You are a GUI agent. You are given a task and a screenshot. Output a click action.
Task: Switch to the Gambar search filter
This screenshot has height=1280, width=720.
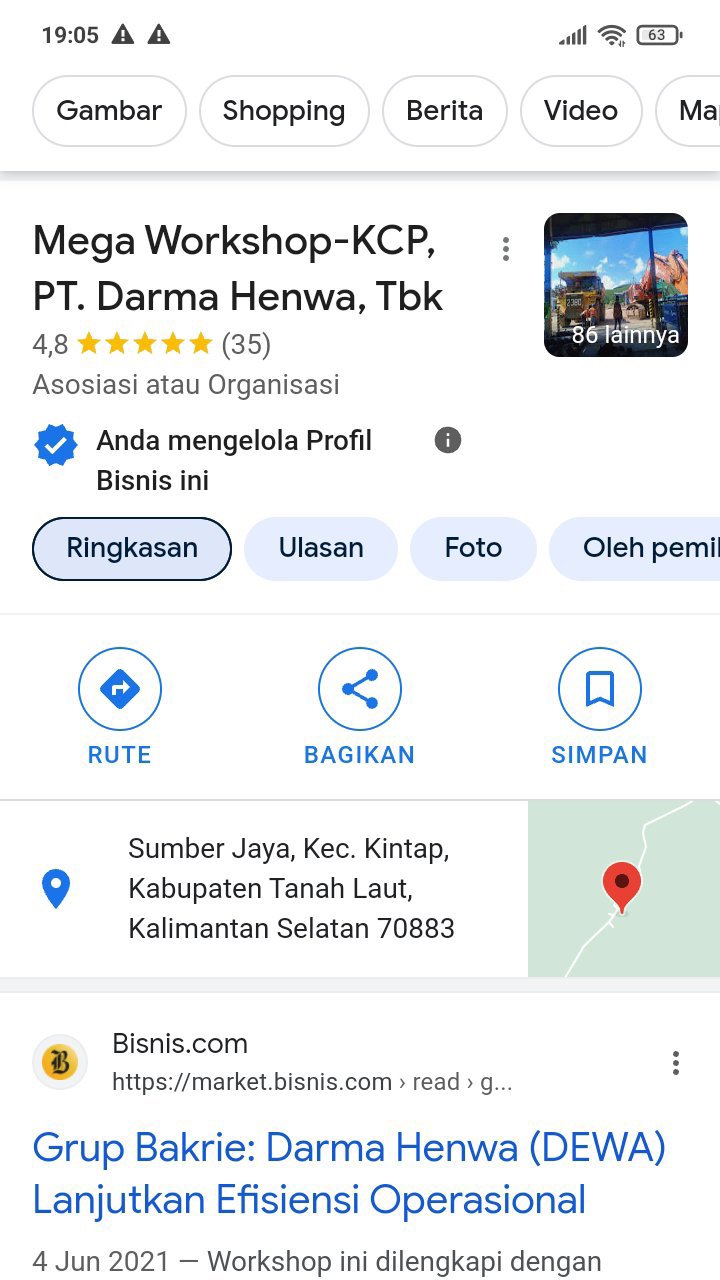[x=109, y=111]
